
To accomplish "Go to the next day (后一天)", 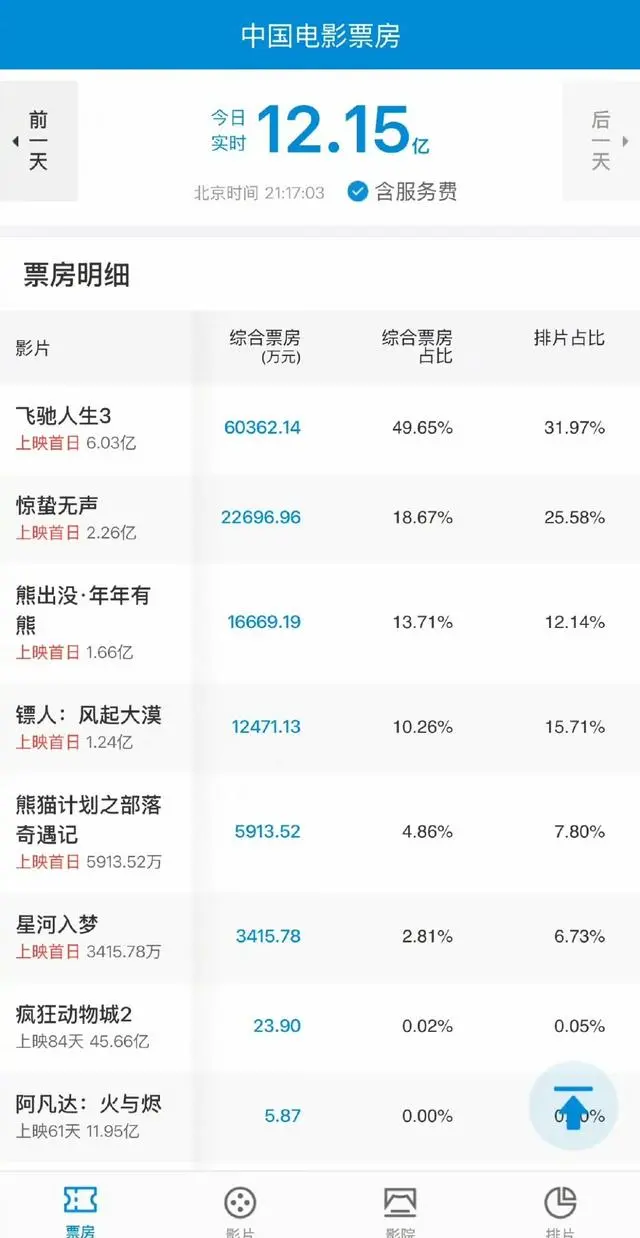I will 601,141.
